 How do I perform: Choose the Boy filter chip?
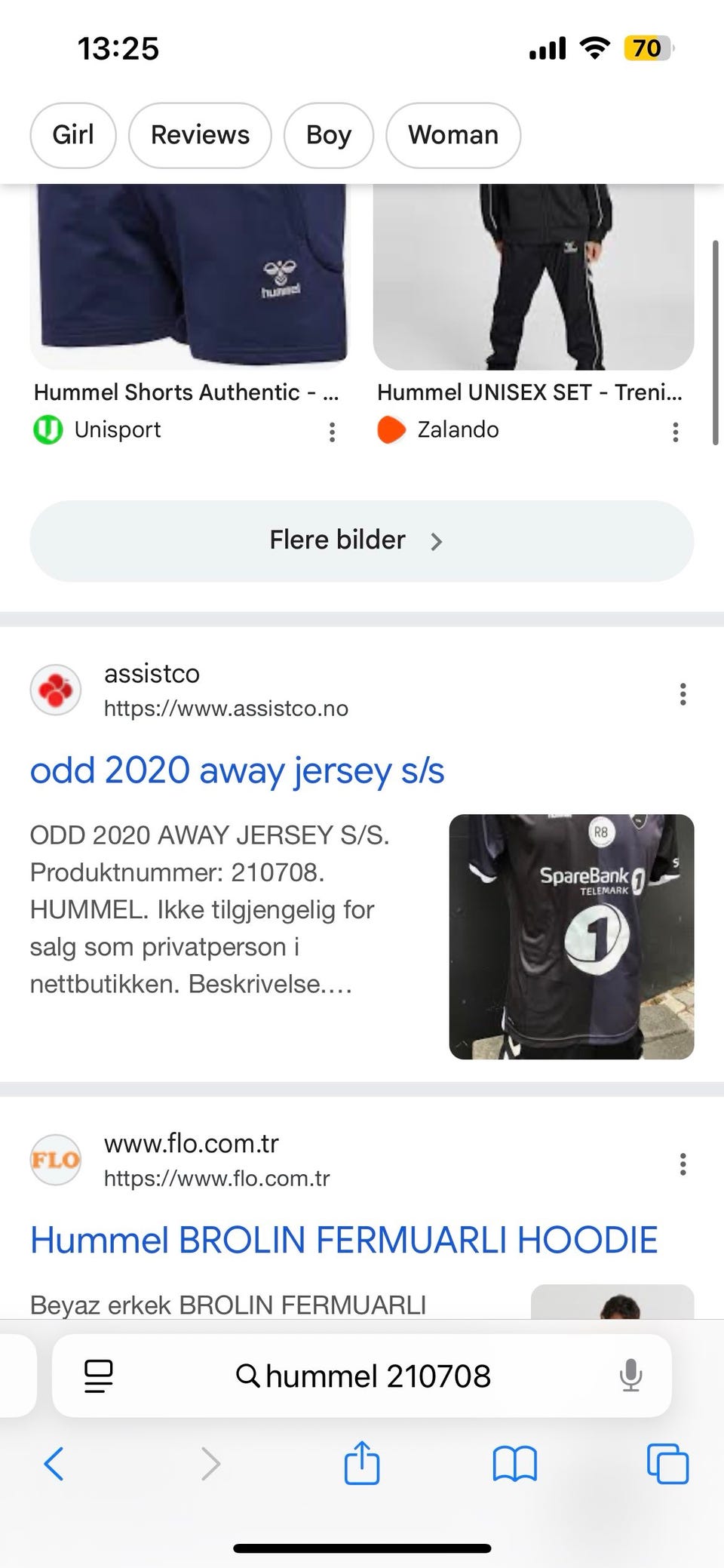[329, 135]
